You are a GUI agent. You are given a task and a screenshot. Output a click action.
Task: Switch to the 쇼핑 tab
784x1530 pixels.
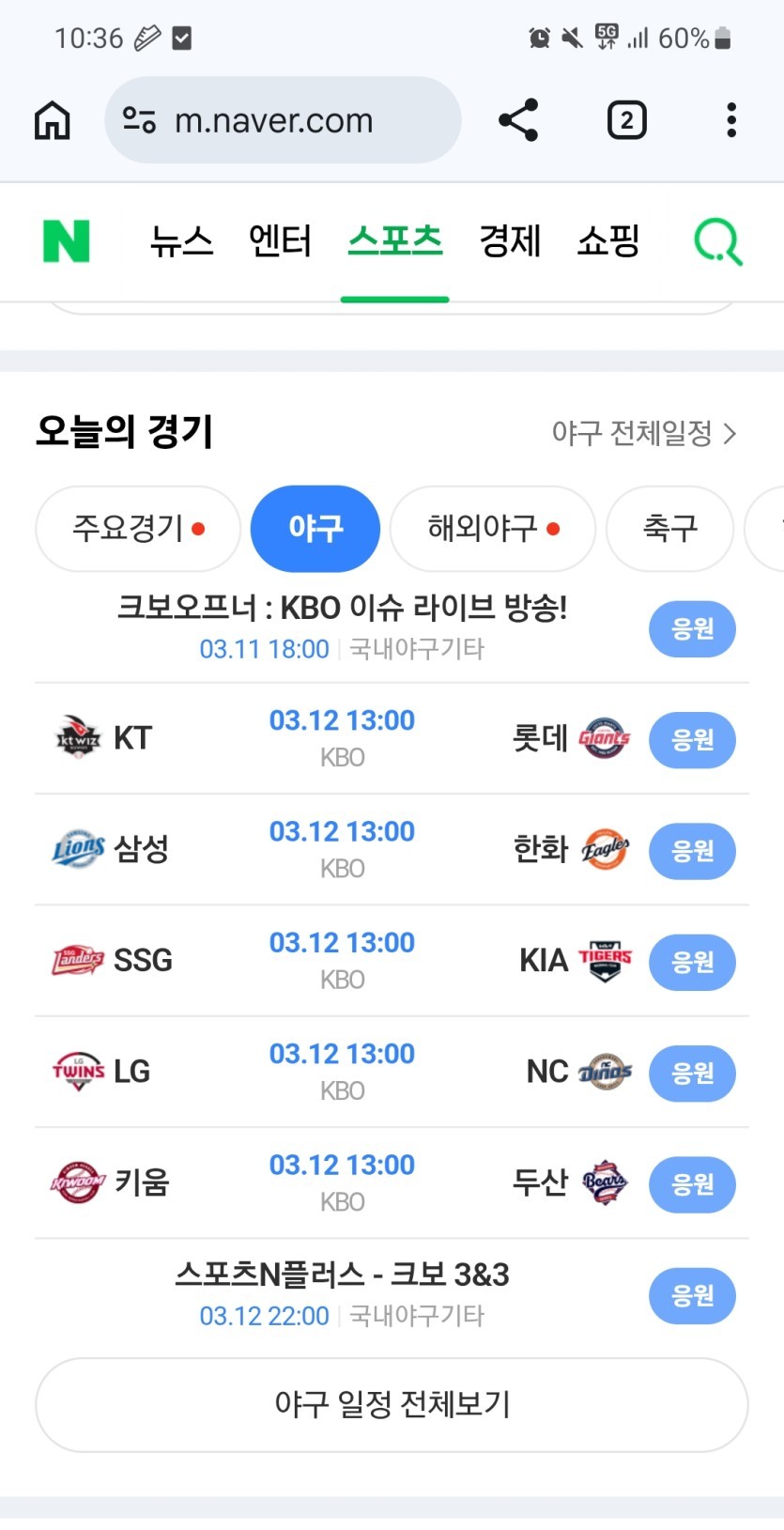608,240
